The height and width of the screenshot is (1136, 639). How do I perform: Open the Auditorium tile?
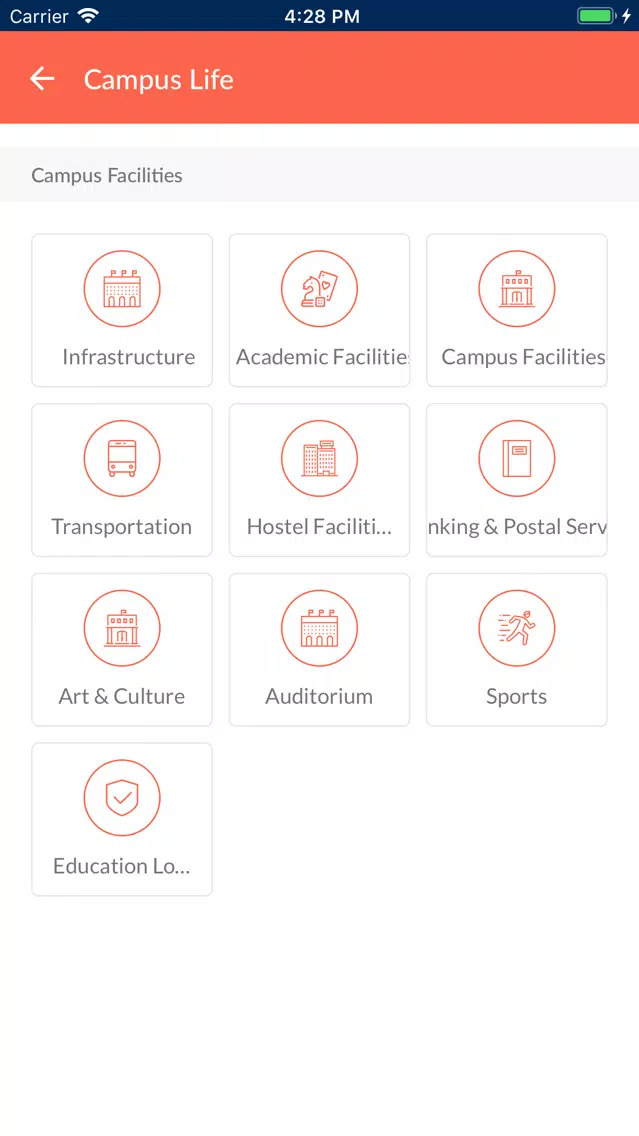tap(320, 649)
